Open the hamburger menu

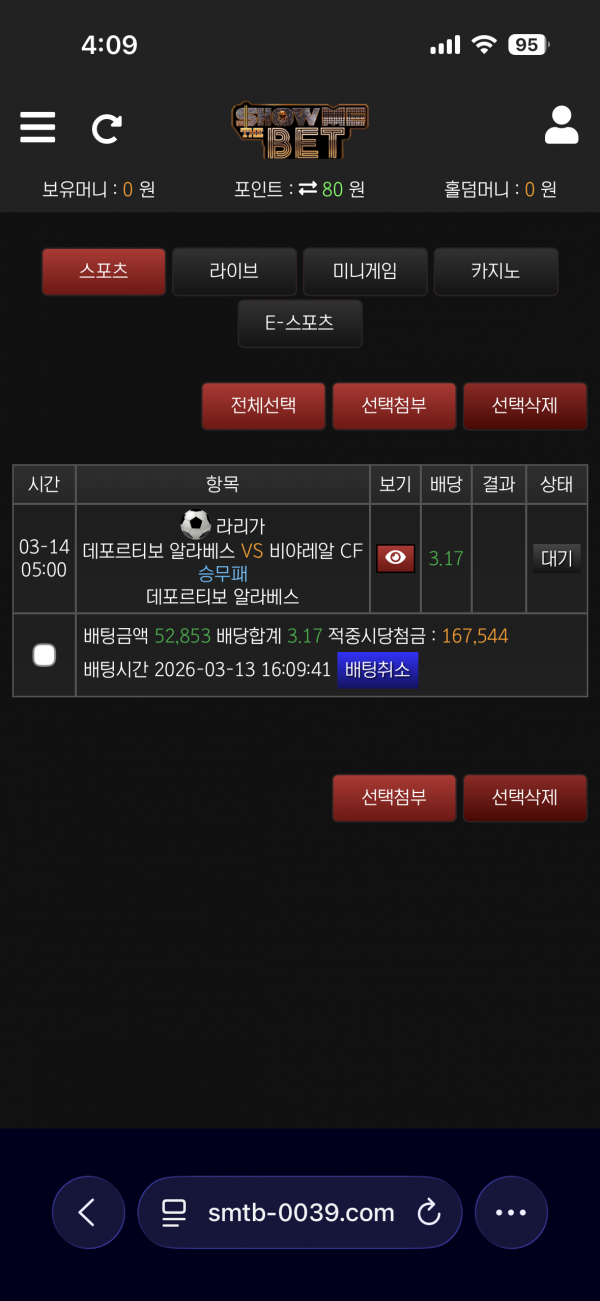pyautogui.click(x=37, y=128)
